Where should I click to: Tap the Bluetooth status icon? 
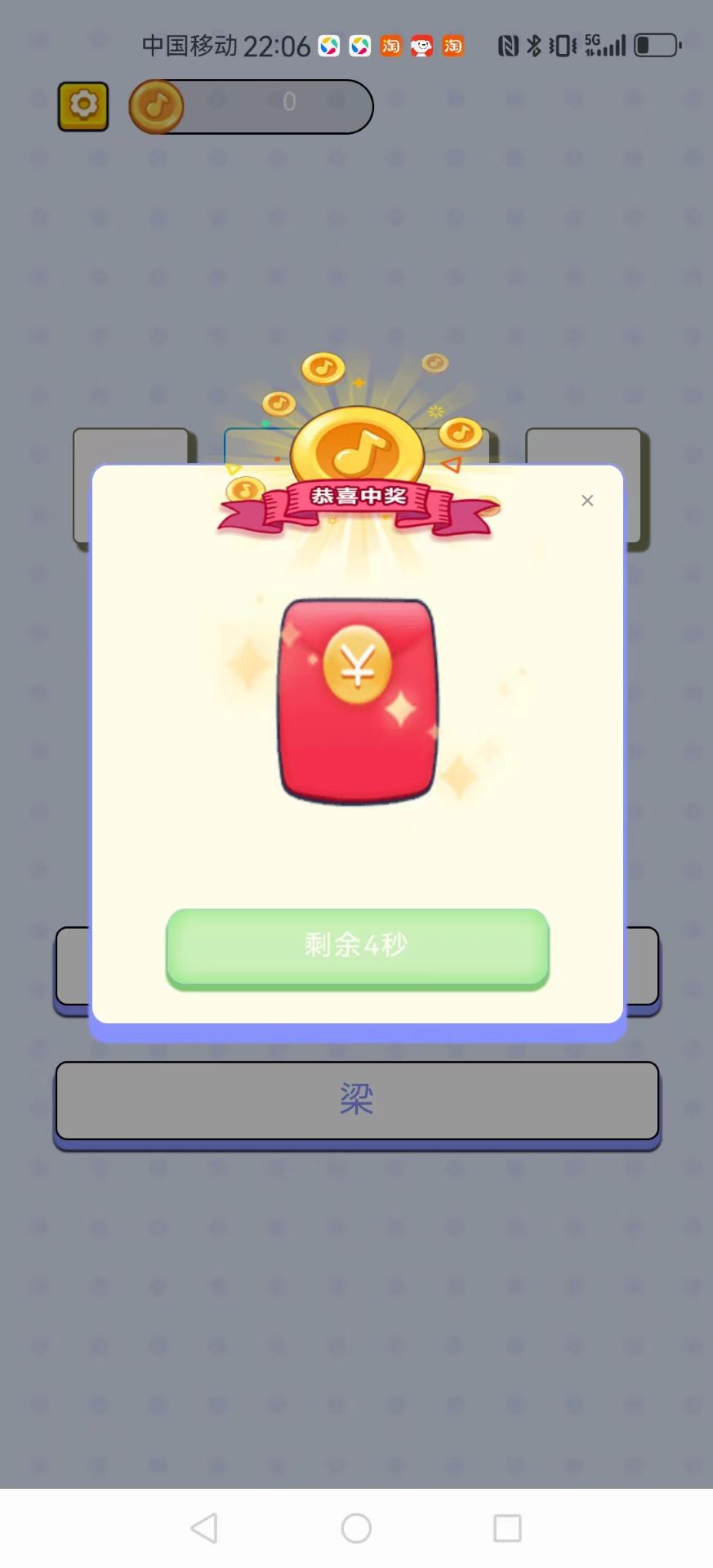click(x=533, y=47)
